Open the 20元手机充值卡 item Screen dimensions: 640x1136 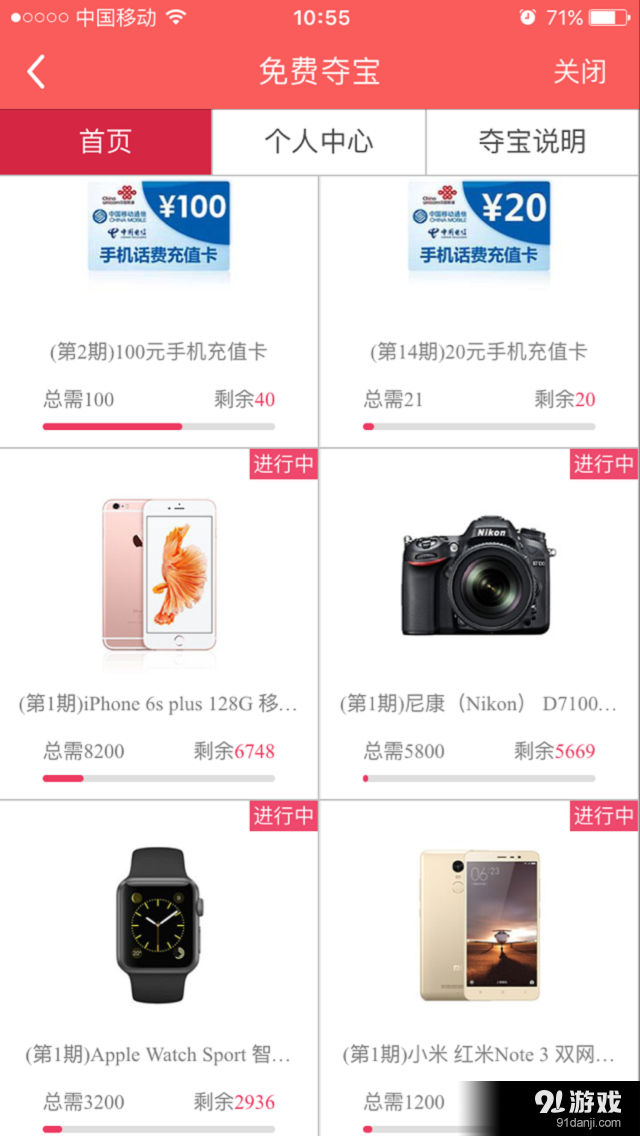point(479,310)
